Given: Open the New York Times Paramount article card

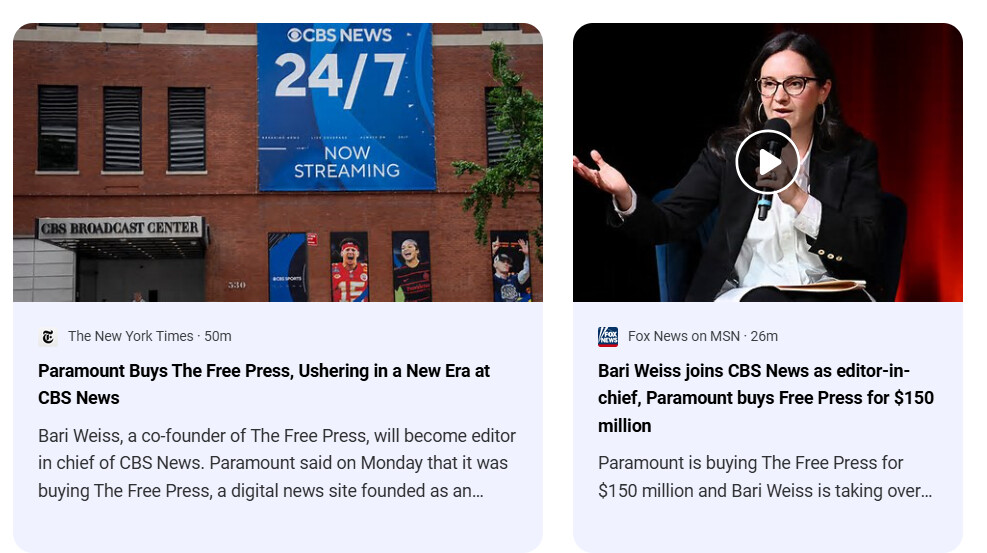Looking at the screenshot, I should tap(264, 384).
